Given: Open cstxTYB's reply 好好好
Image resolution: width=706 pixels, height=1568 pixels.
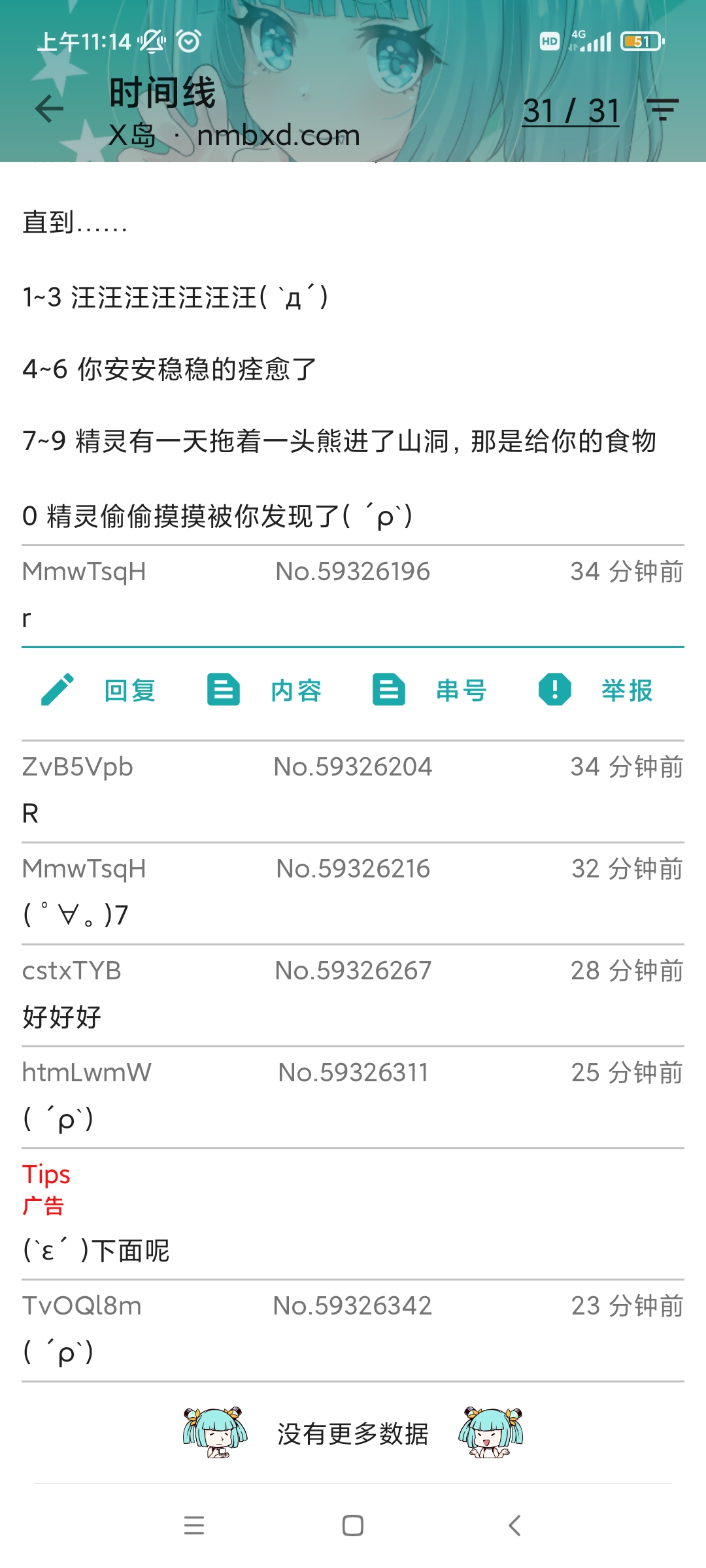Looking at the screenshot, I should click(353, 994).
